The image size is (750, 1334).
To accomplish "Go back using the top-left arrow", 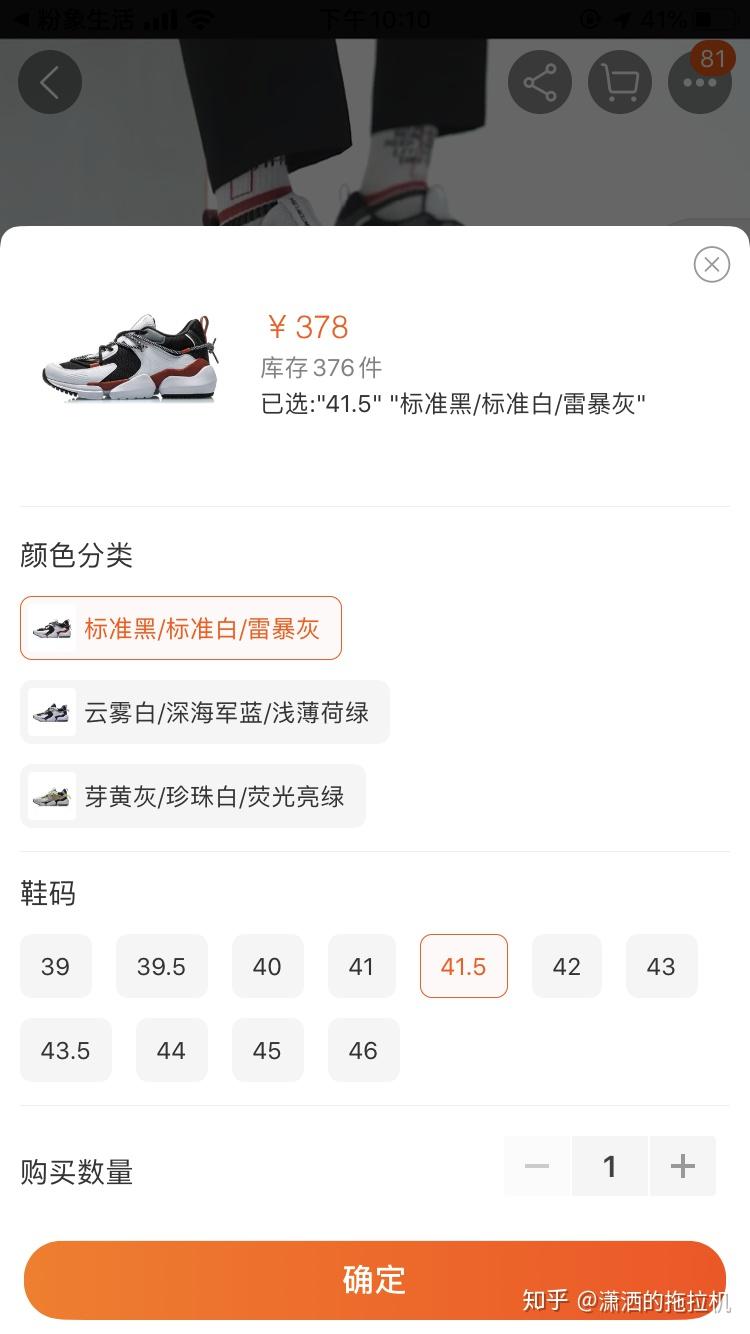I will click(49, 82).
